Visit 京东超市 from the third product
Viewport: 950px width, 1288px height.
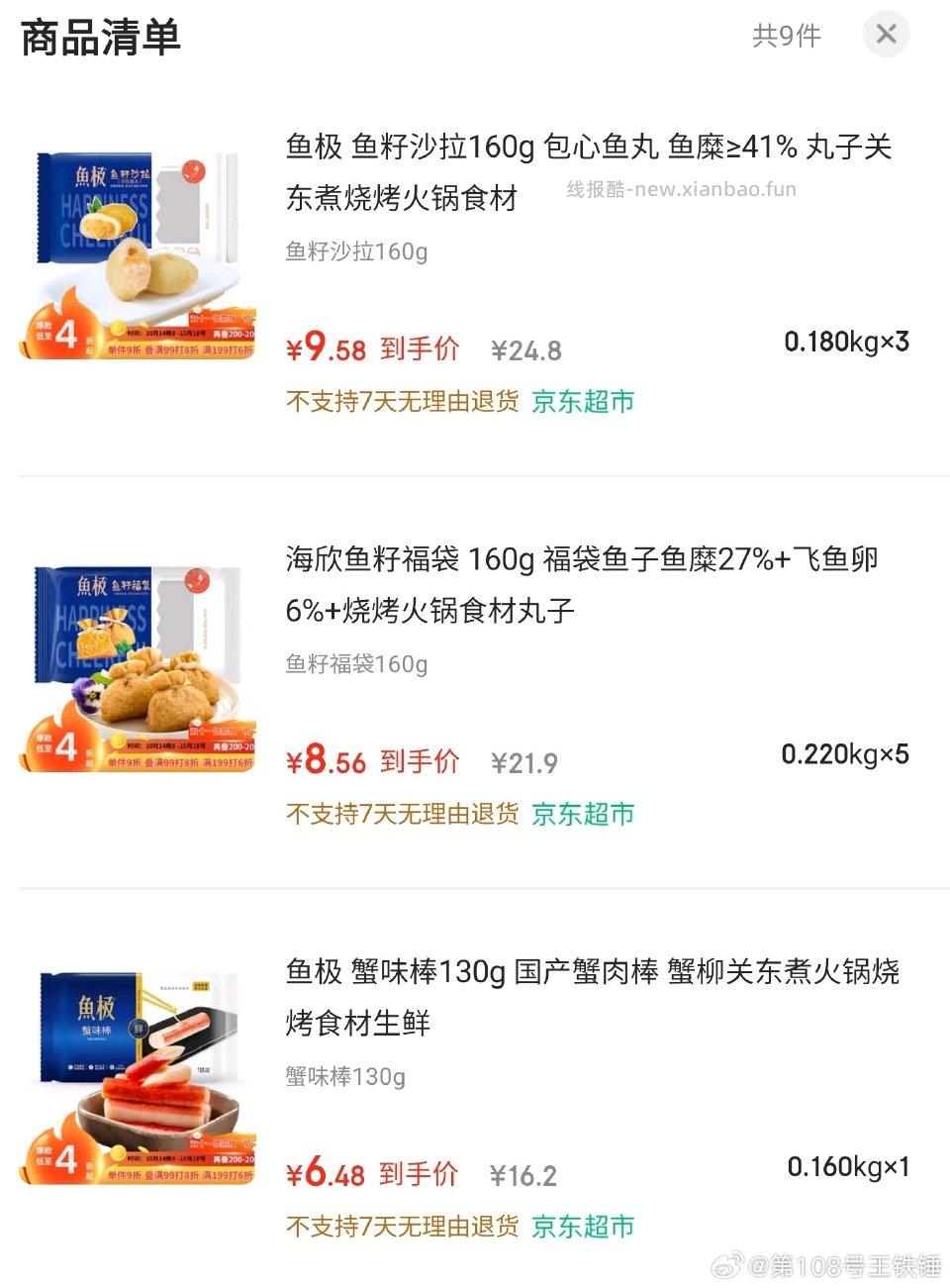point(582,1226)
